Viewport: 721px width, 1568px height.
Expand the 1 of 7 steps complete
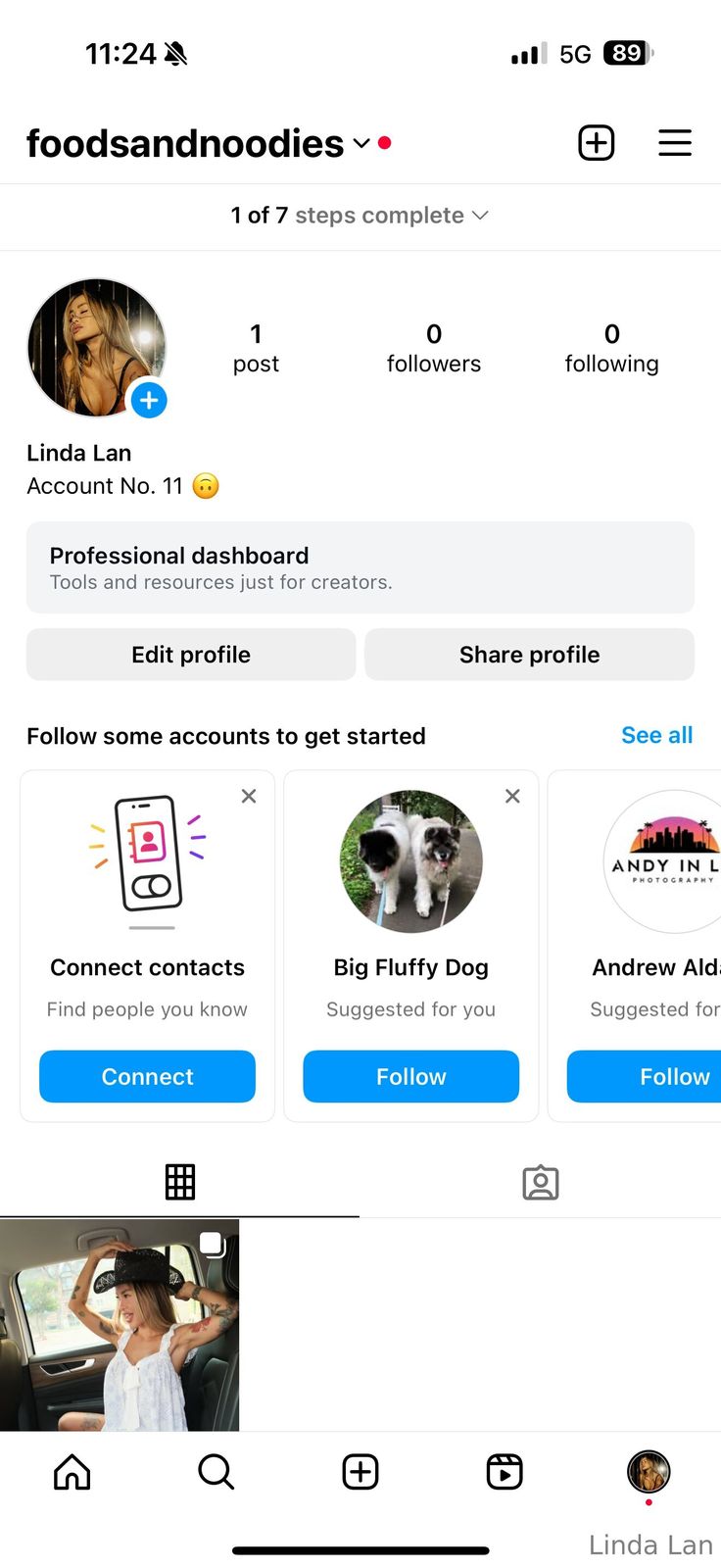(x=360, y=216)
